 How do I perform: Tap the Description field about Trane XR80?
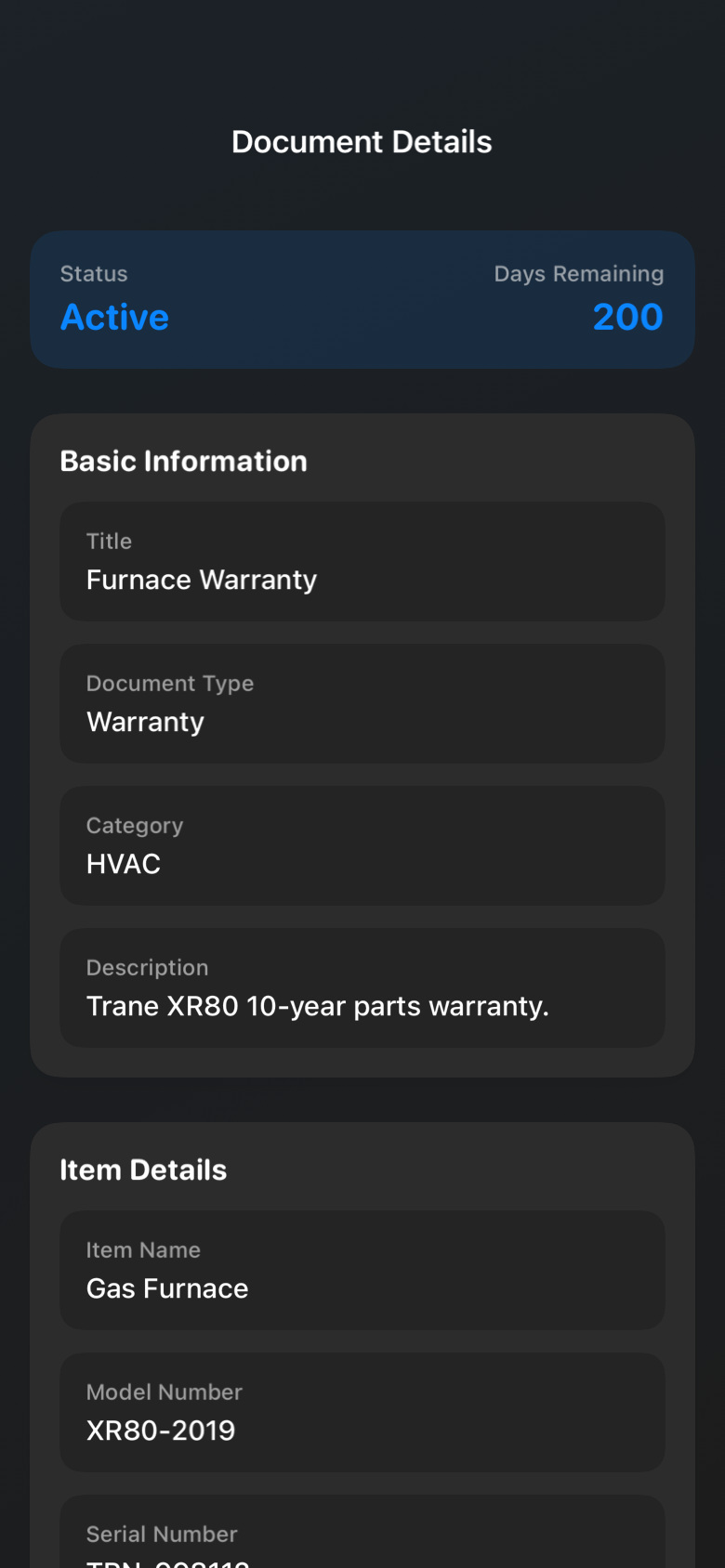[362, 987]
